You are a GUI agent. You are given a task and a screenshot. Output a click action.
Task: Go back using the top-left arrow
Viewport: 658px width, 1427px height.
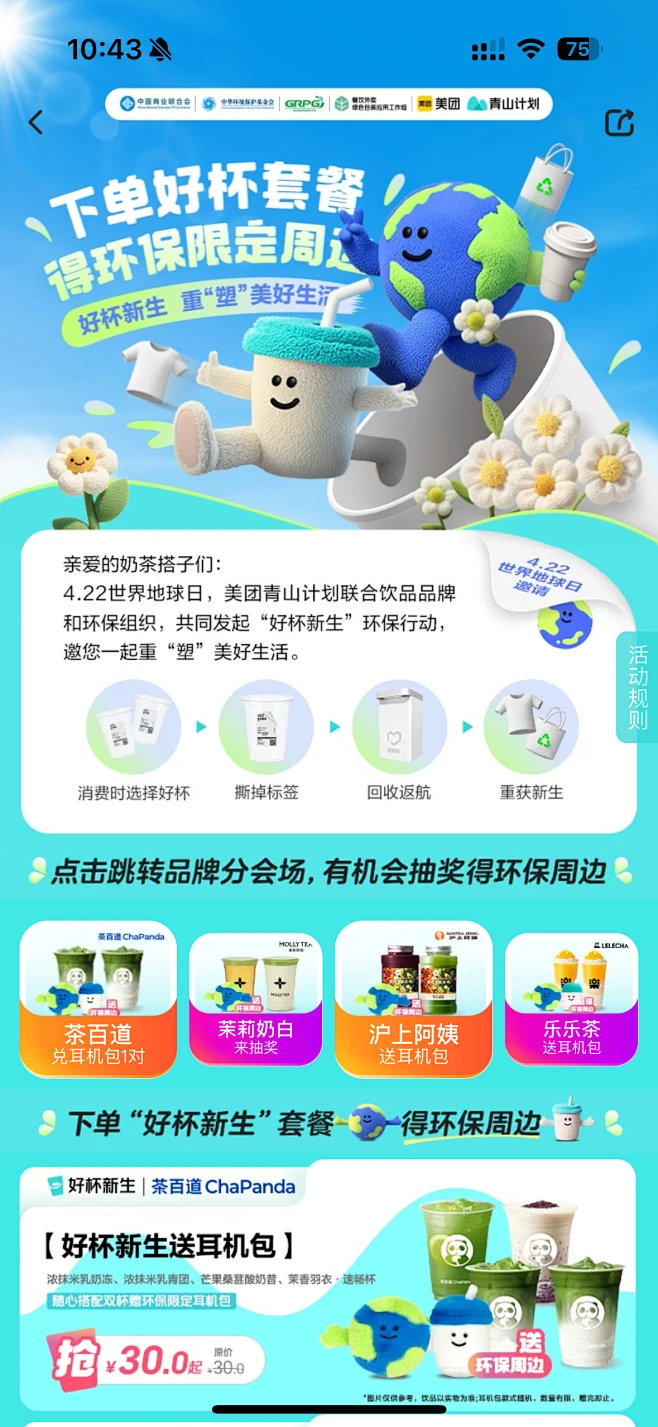pyautogui.click(x=37, y=123)
